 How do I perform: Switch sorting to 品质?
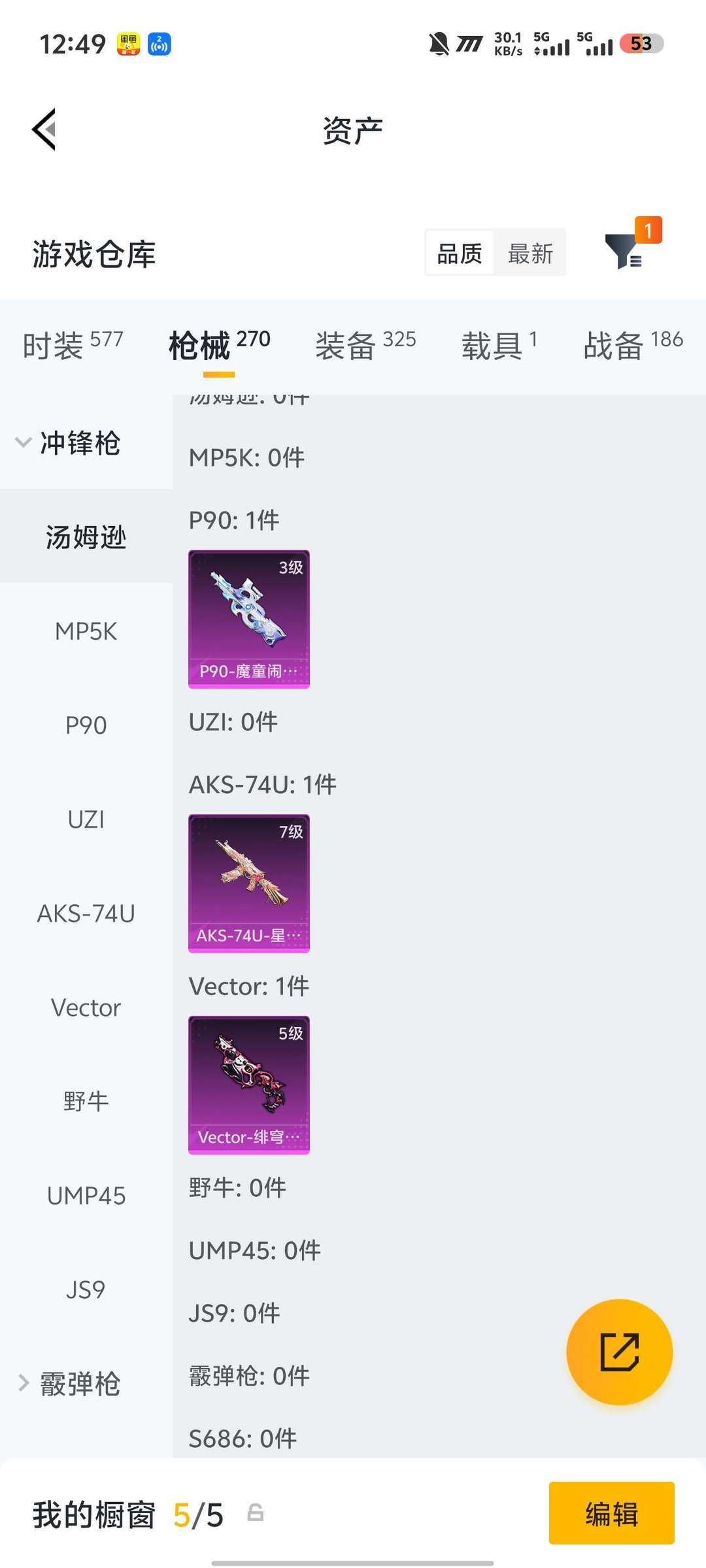point(459,253)
